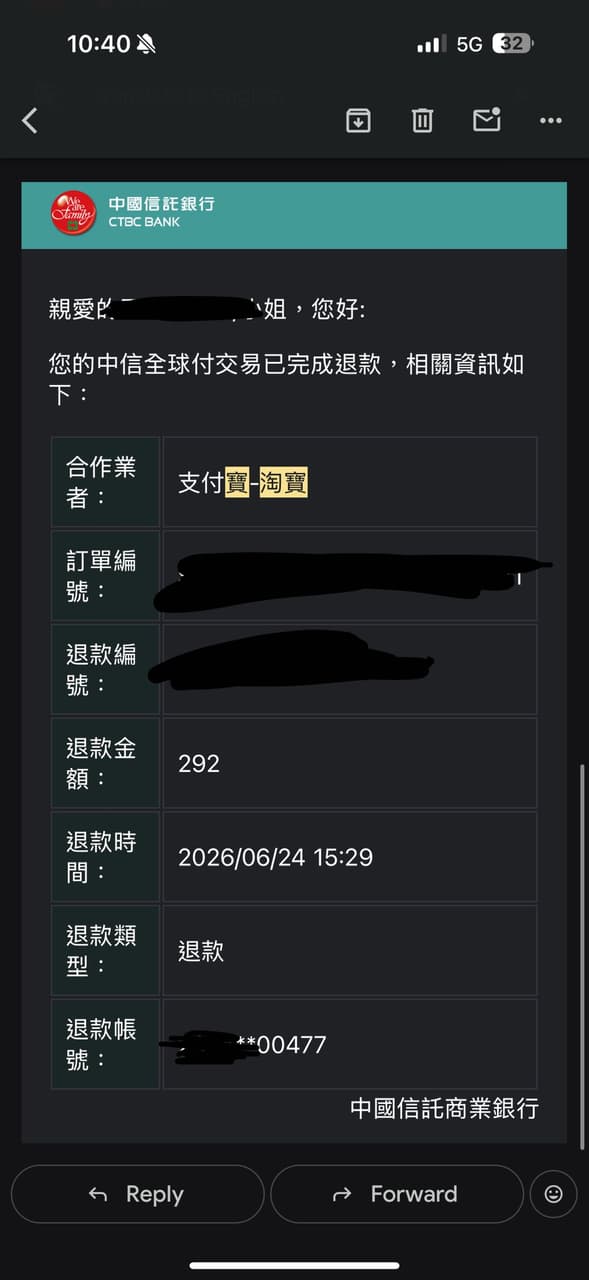Archive this email
The image size is (589, 1280).
[x=358, y=121]
